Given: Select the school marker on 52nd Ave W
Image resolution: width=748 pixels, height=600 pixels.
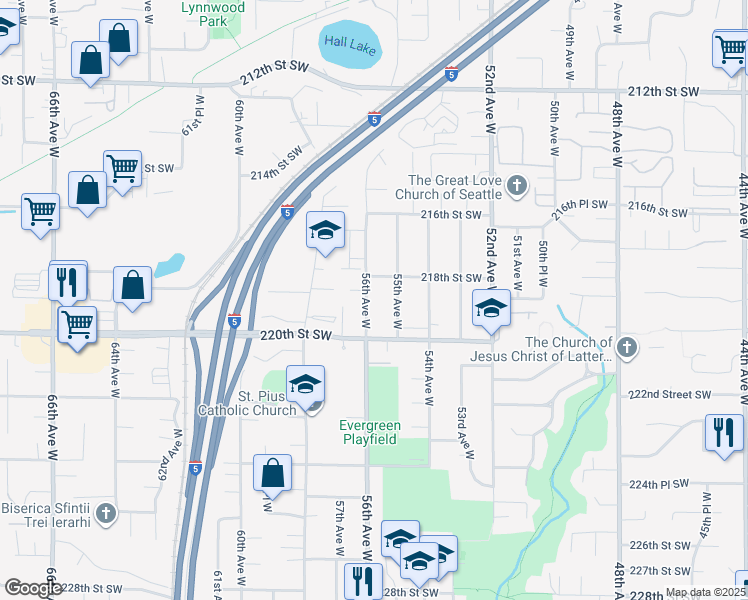Looking at the screenshot, I should (x=491, y=311).
